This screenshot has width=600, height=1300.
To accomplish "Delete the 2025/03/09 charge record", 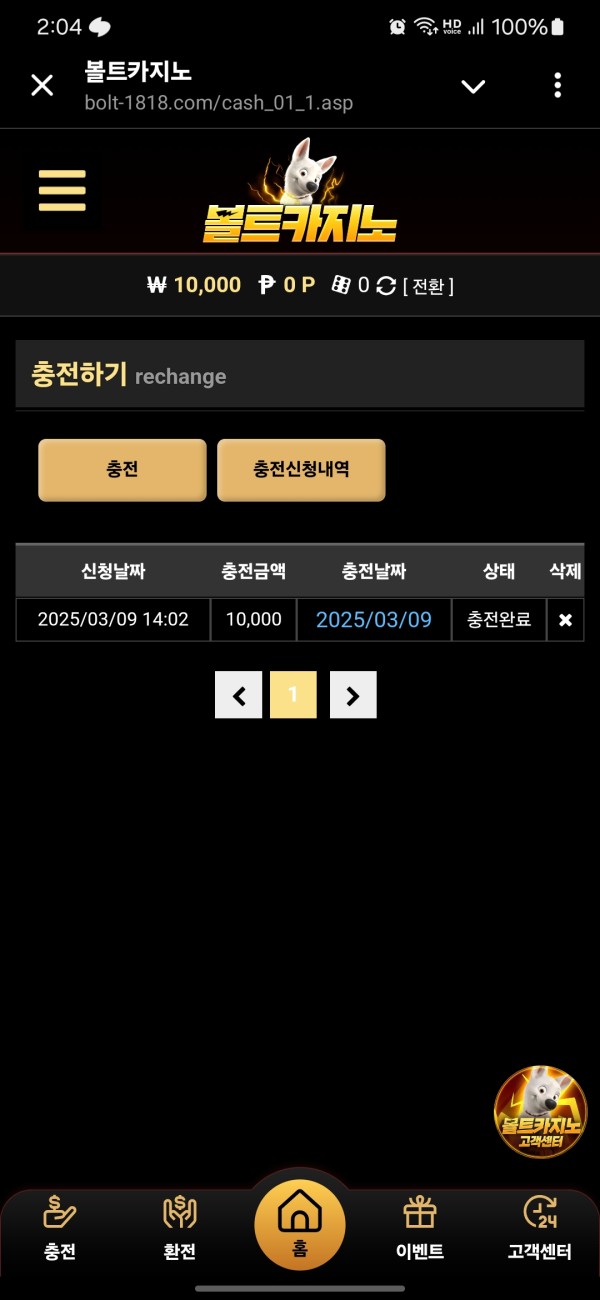I will click(x=565, y=620).
